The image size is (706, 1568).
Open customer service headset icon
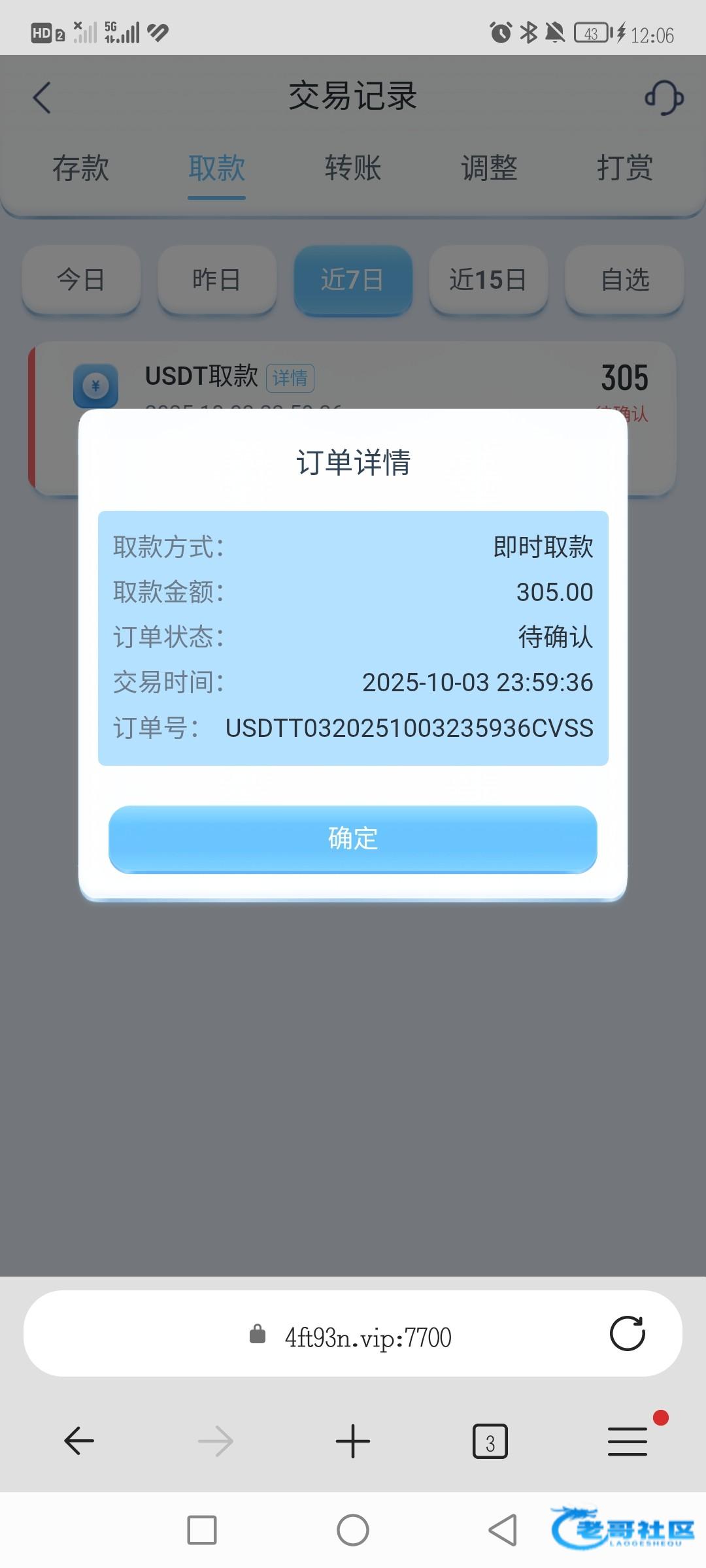664,98
